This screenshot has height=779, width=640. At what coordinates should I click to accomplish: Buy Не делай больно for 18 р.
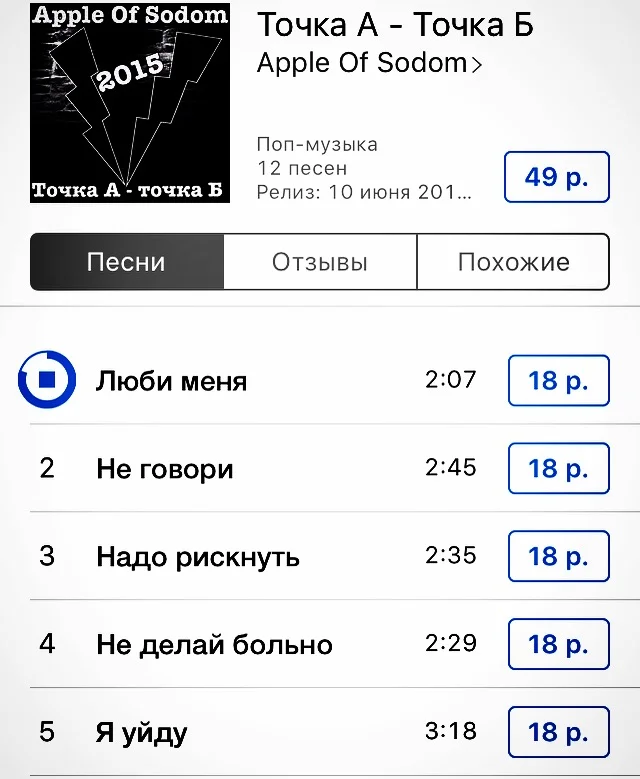coord(558,644)
